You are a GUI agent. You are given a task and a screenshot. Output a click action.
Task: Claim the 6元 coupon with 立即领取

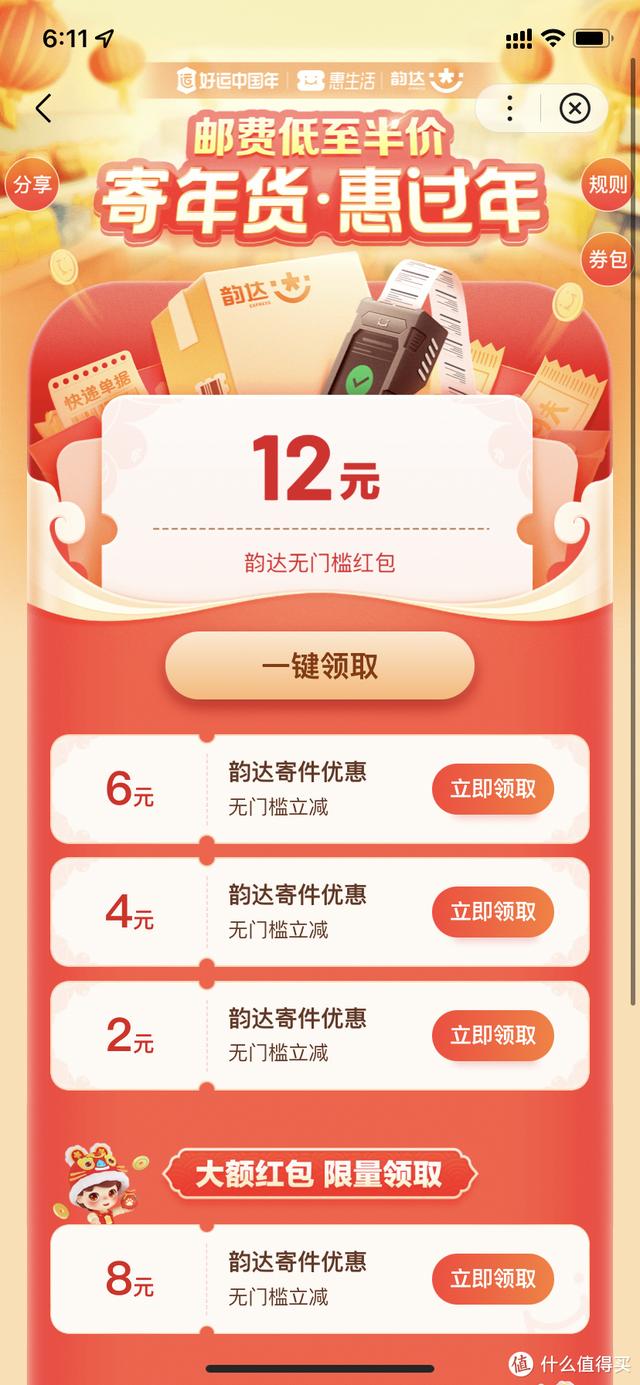tap(493, 789)
